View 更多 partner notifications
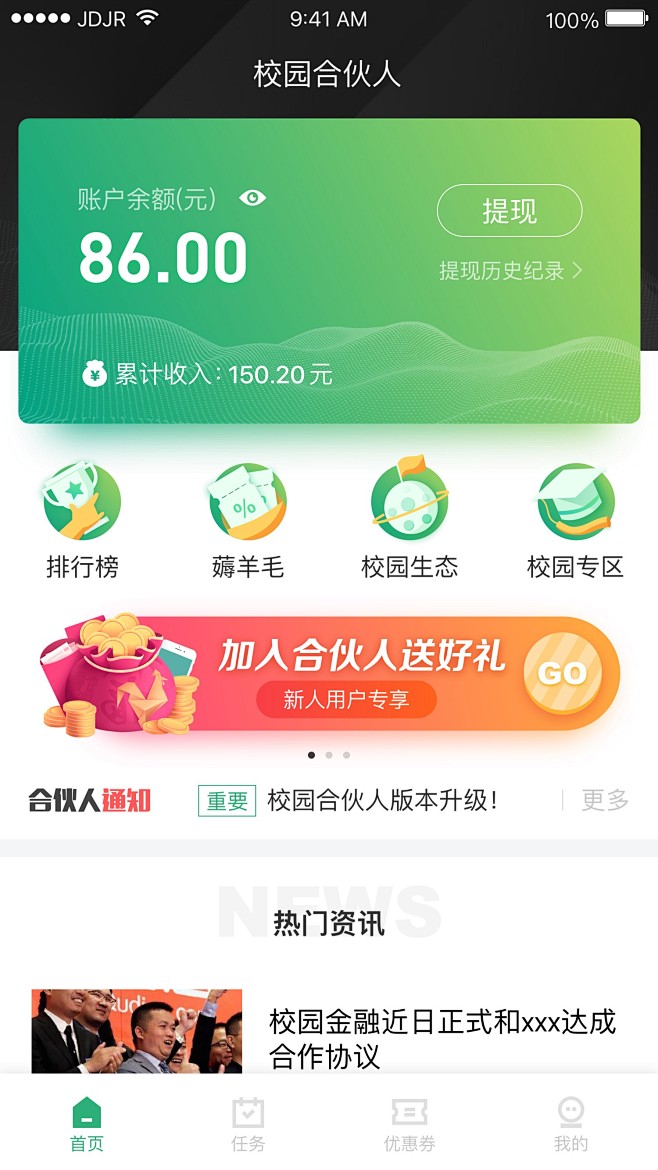Screen dimensions: 658x1170 tap(605, 800)
